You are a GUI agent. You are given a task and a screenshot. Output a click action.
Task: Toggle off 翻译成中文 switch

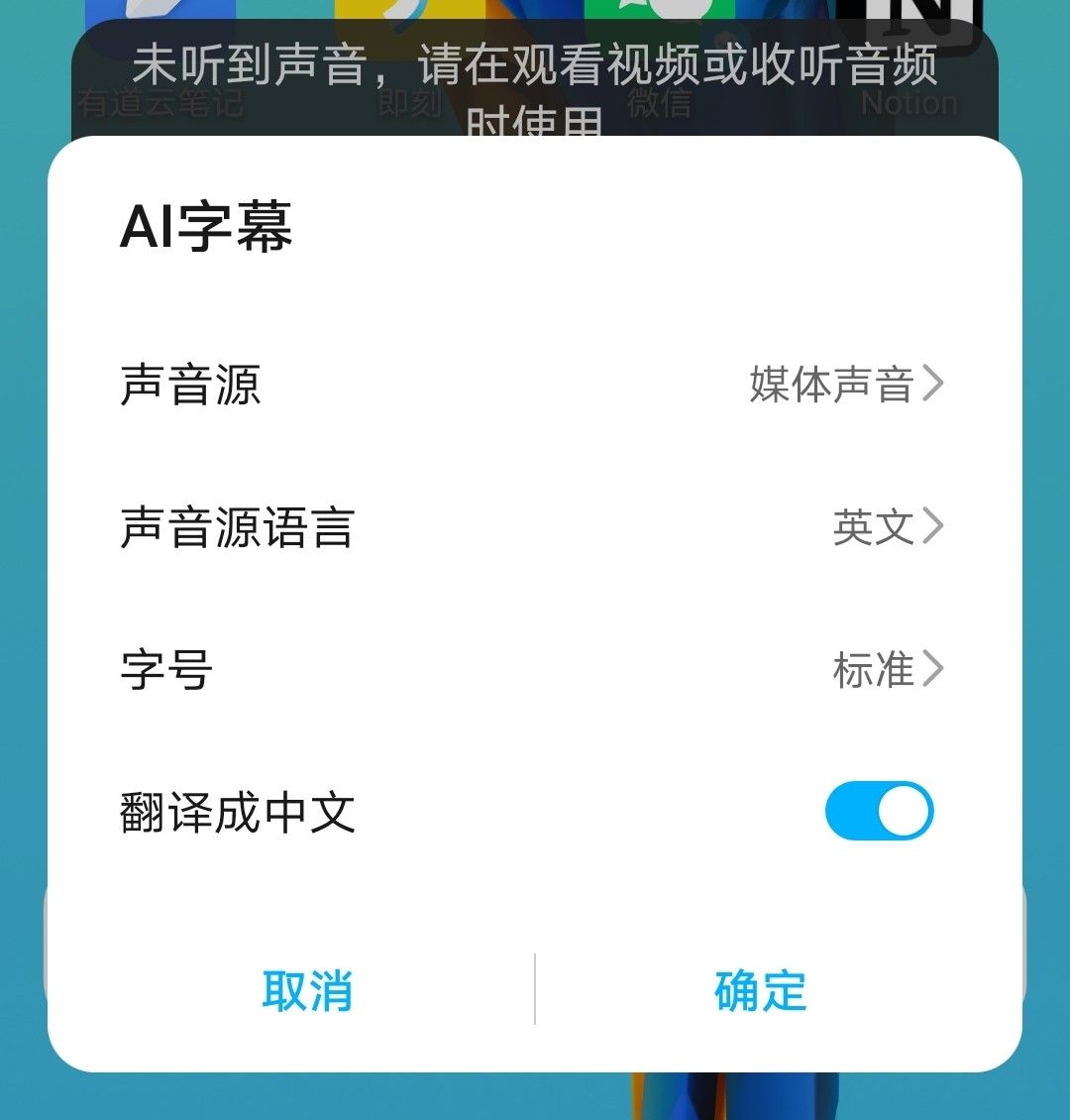point(879,811)
